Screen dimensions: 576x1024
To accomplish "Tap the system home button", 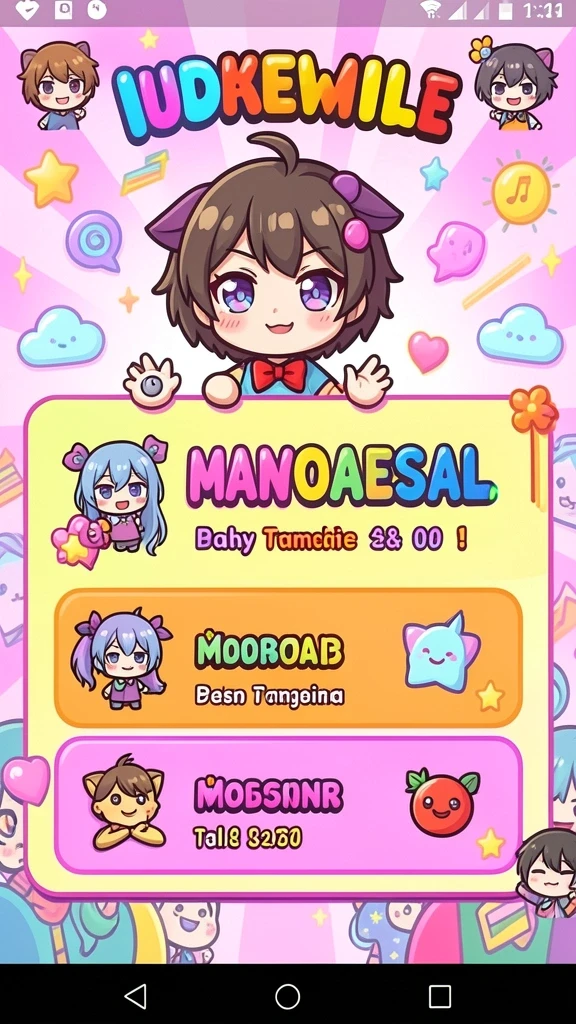I will click(287, 997).
